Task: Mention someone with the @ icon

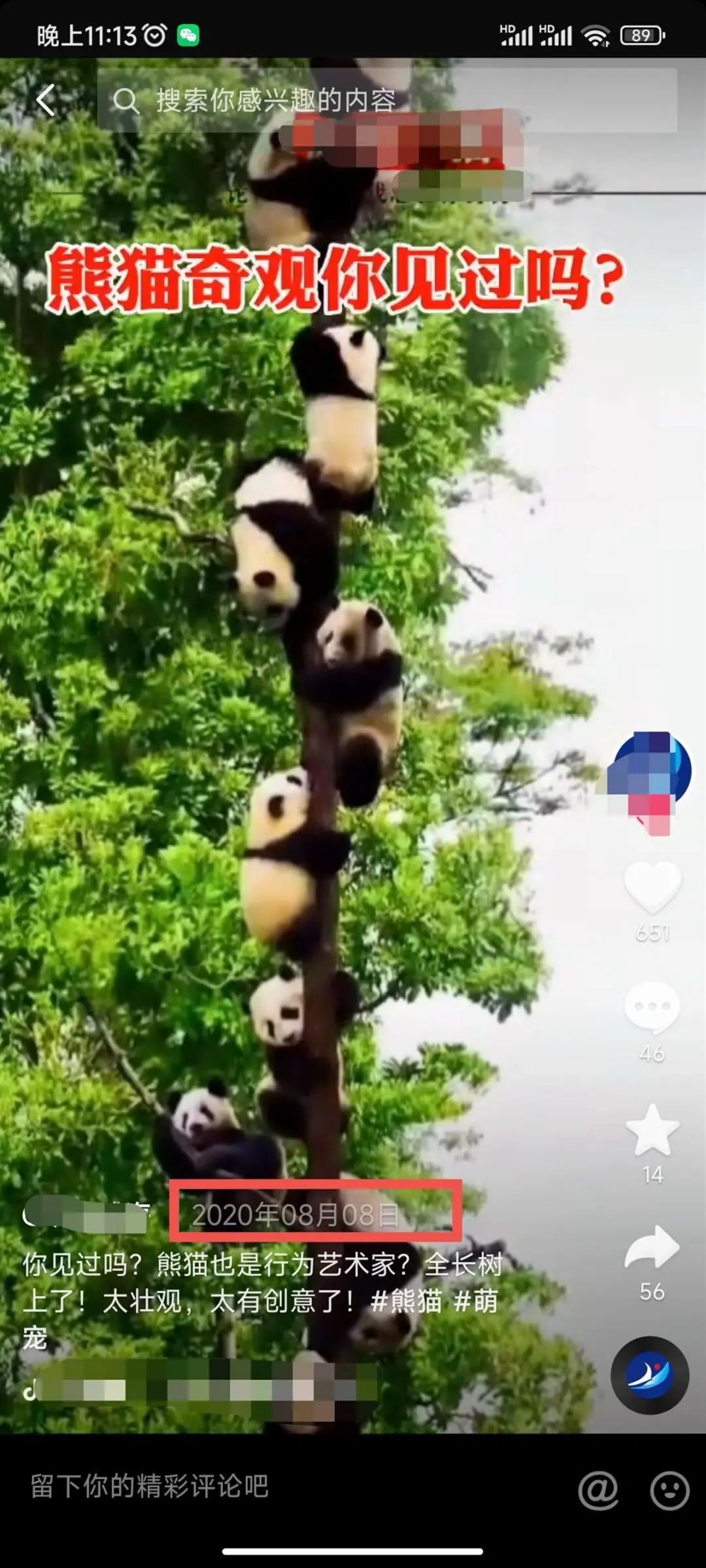Action: click(x=597, y=1489)
